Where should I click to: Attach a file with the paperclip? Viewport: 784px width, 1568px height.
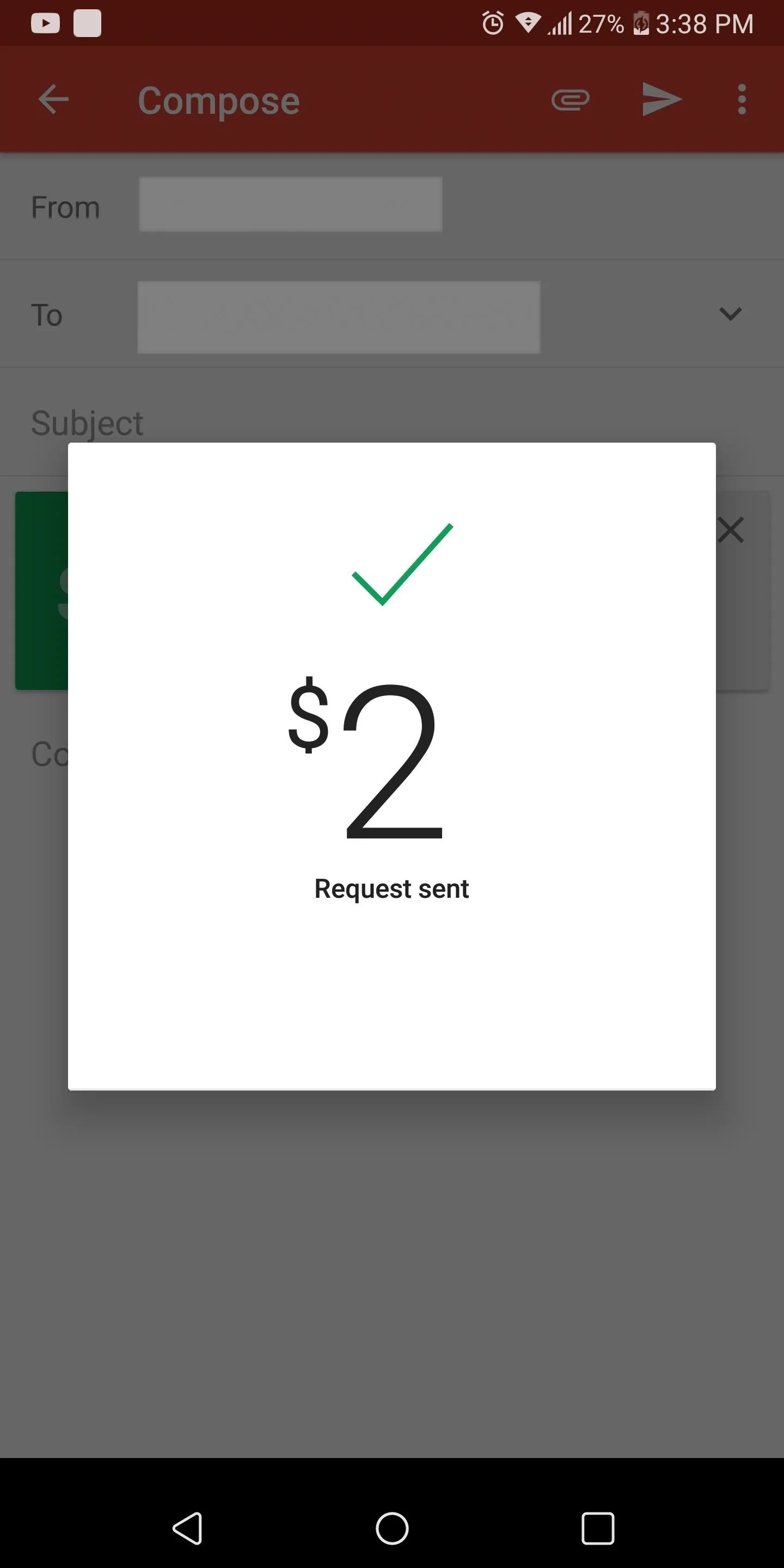tap(571, 100)
